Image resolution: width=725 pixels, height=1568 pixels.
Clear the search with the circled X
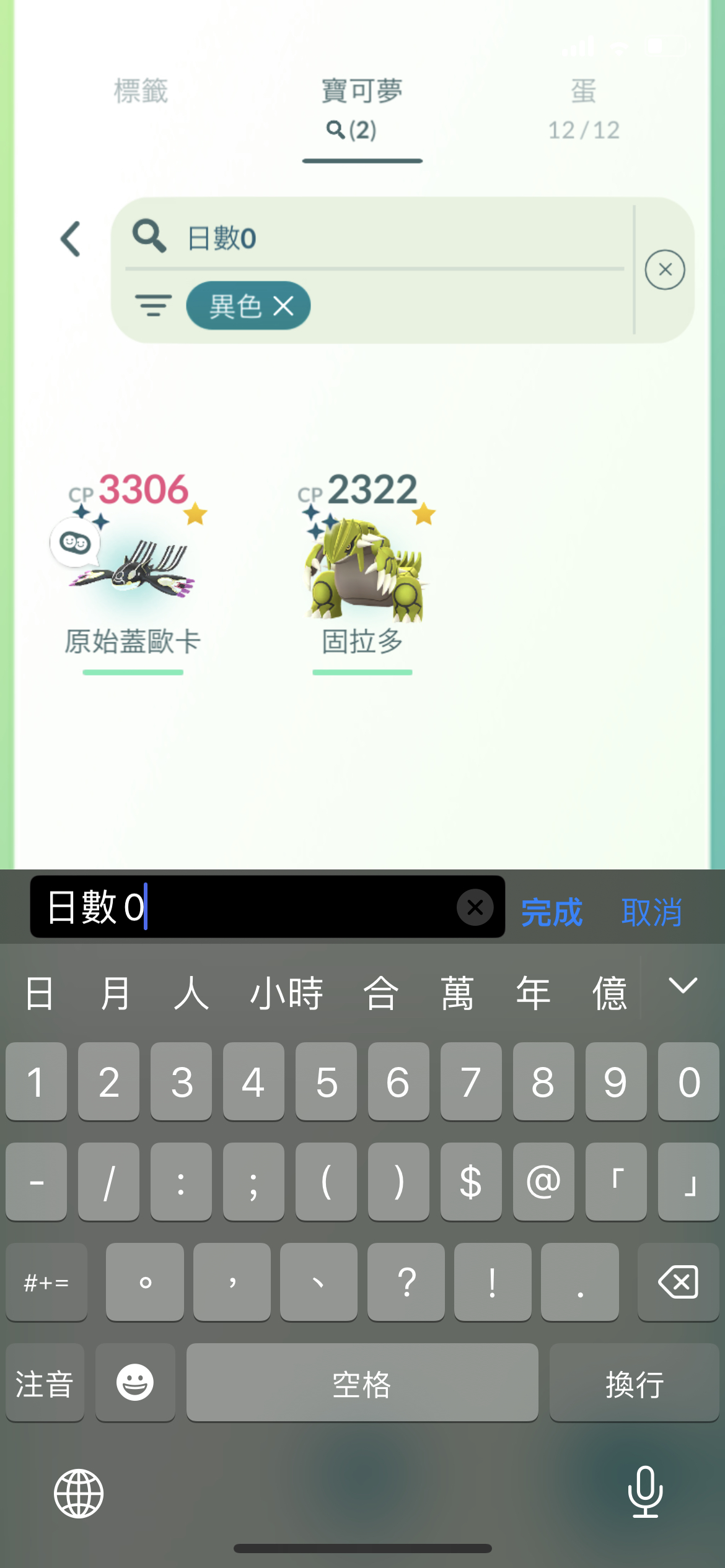[x=665, y=270]
